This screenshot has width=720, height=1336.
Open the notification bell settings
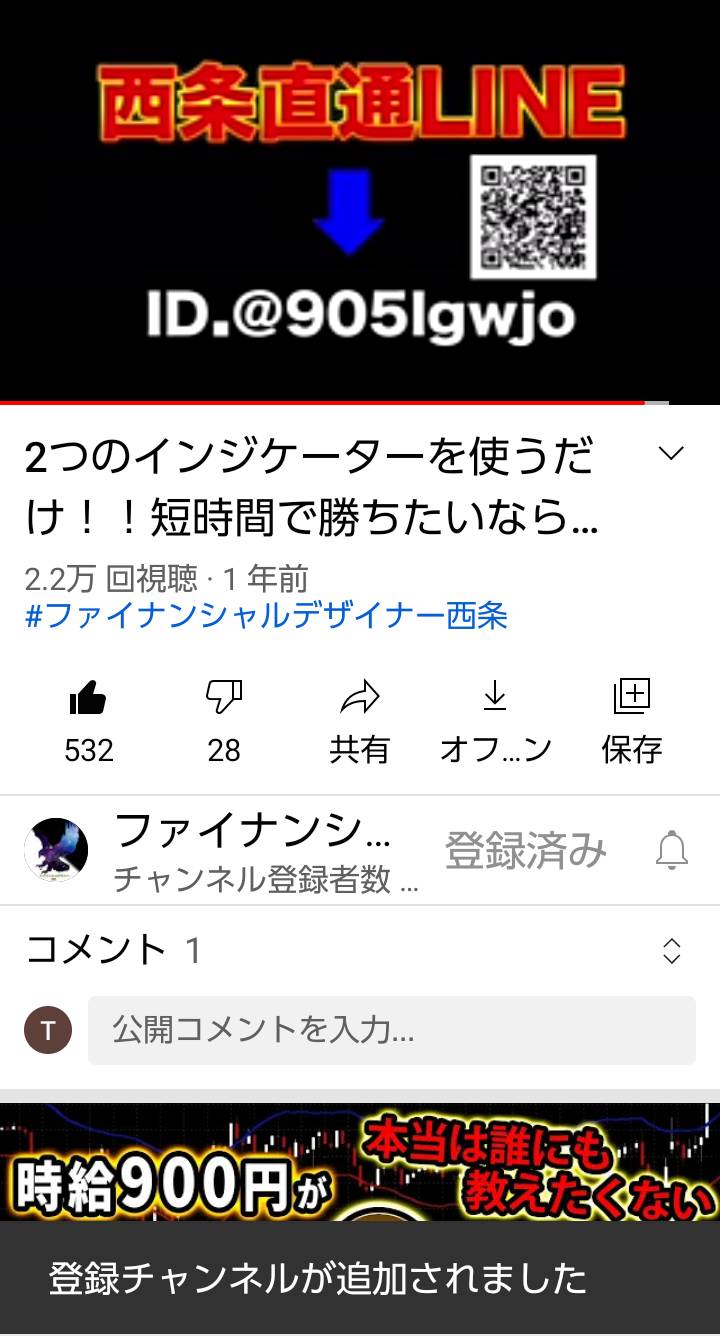point(672,851)
